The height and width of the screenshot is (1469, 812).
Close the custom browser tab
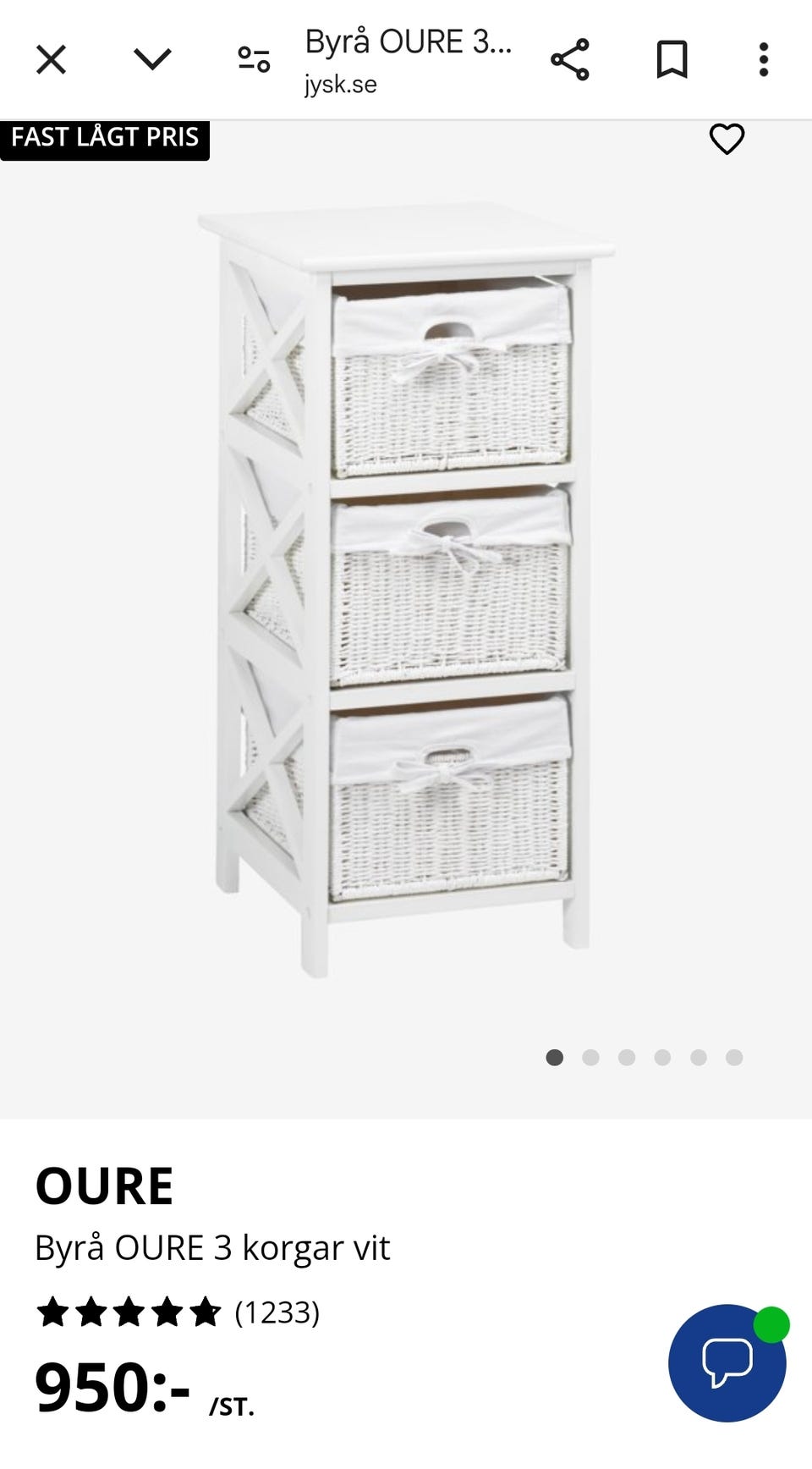pyautogui.click(x=51, y=60)
